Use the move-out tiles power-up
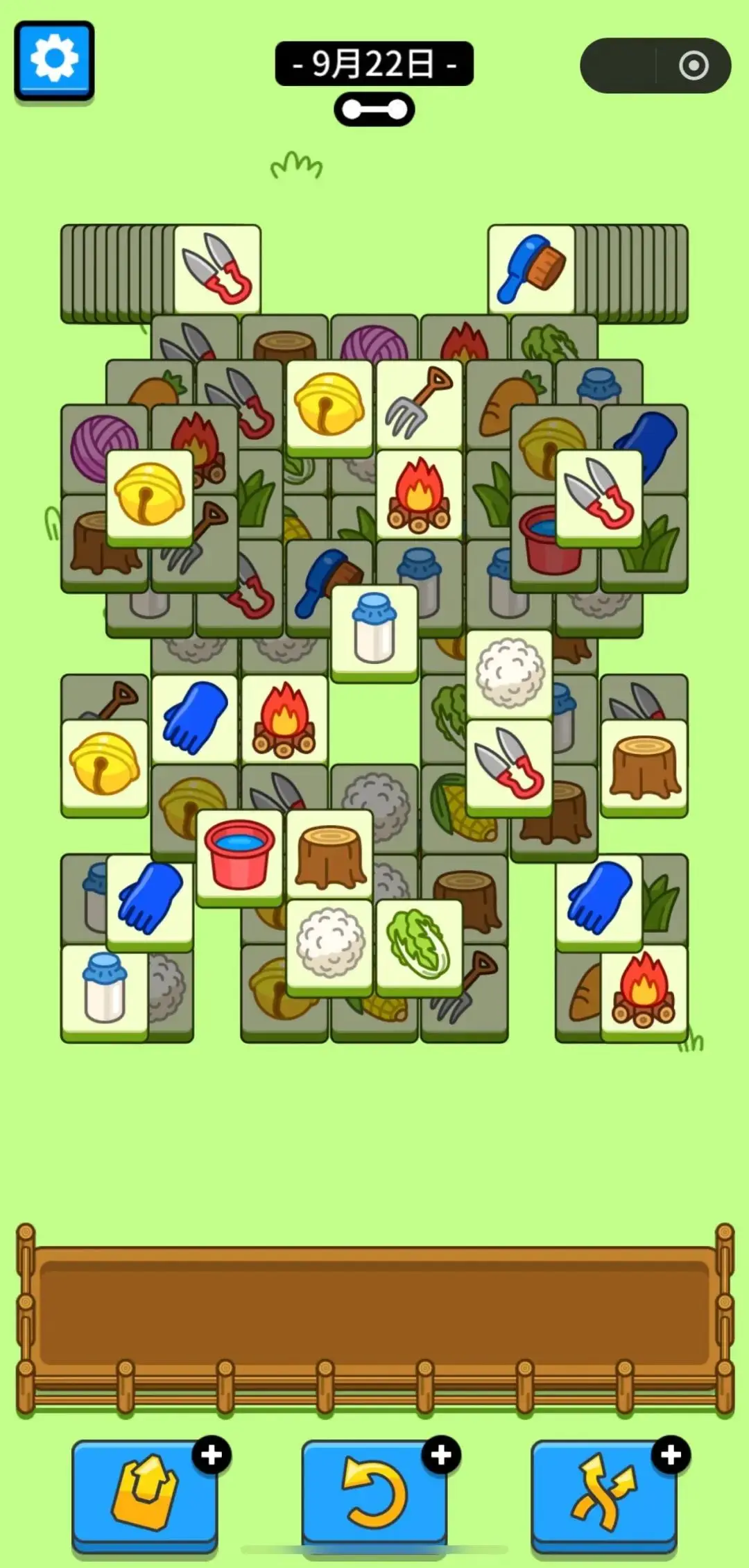This screenshot has width=749, height=1568. (x=145, y=1494)
